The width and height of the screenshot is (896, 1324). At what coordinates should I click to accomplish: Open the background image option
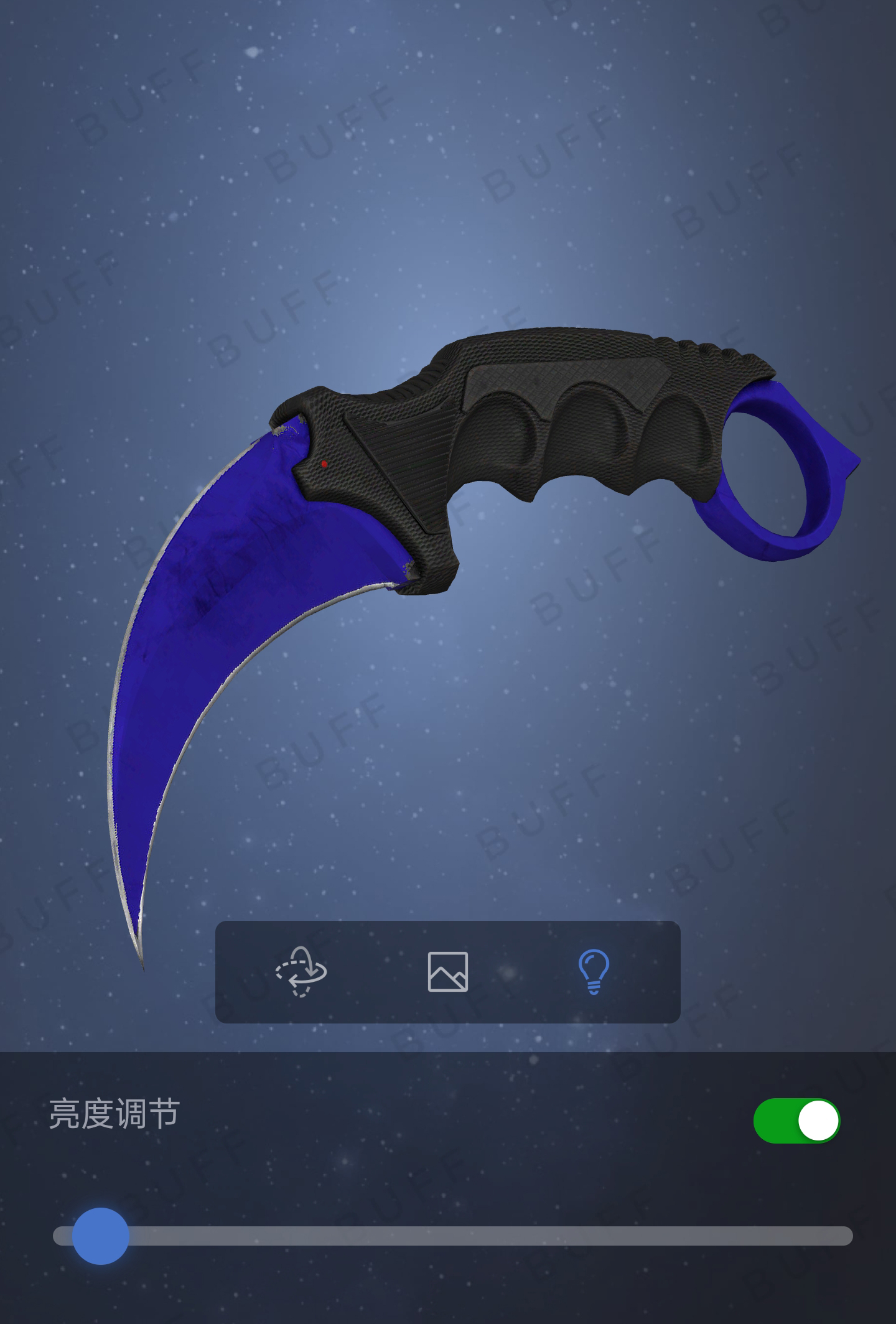[447, 972]
